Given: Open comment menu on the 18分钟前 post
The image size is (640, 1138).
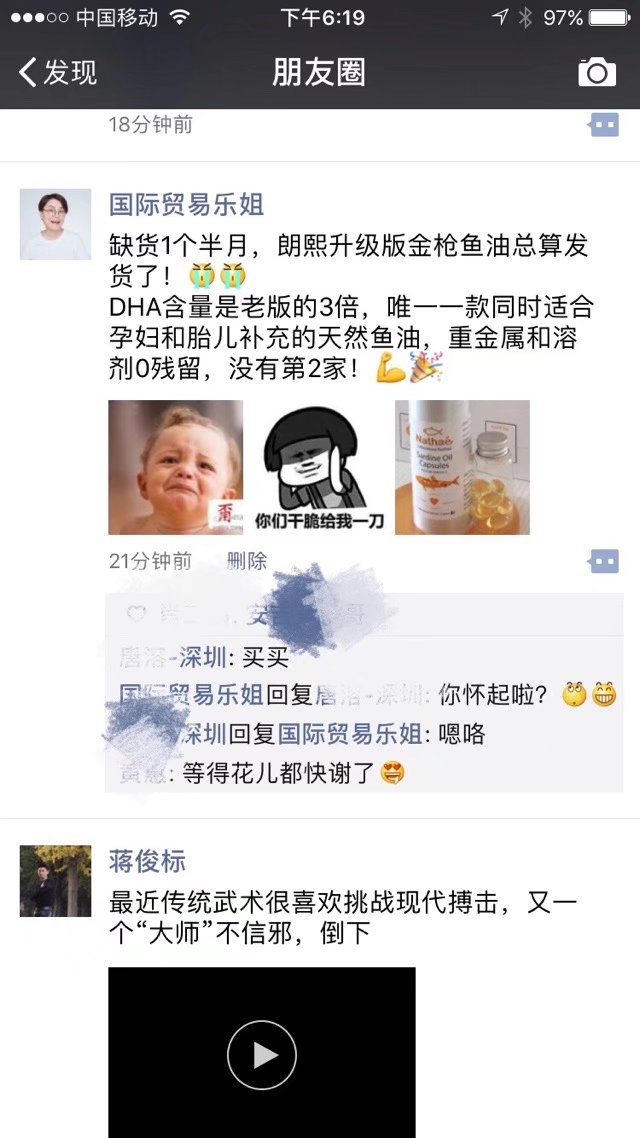Looking at the screenshot, I should 603,125.
